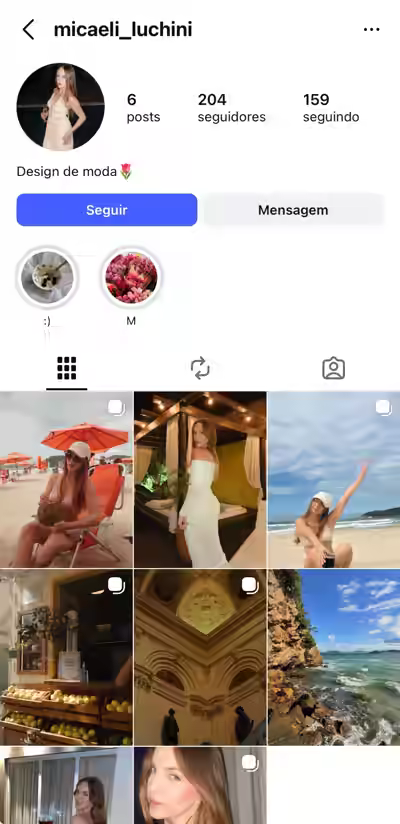View the profile picture

tap(60, 107)
